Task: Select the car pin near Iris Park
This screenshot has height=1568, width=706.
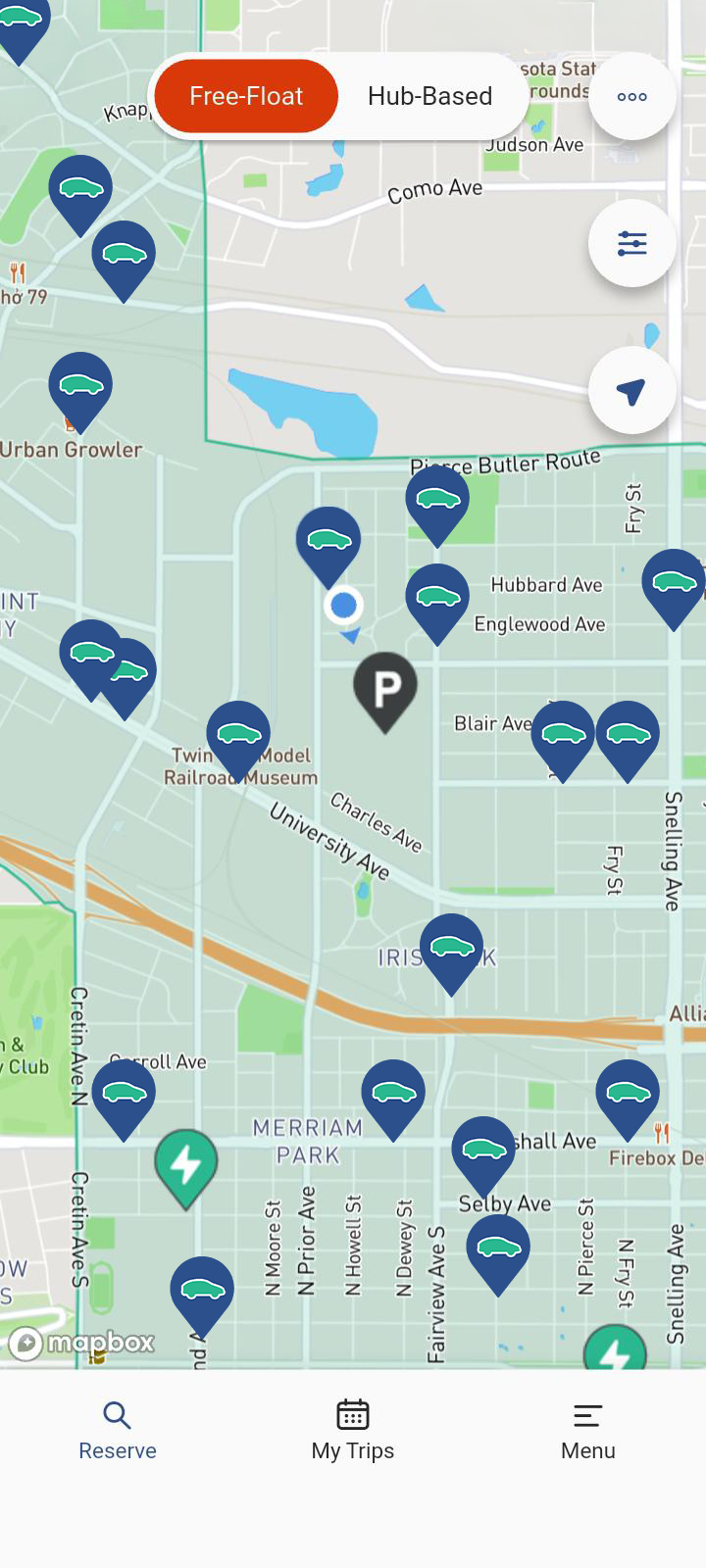Action: (x=451, y=954)
